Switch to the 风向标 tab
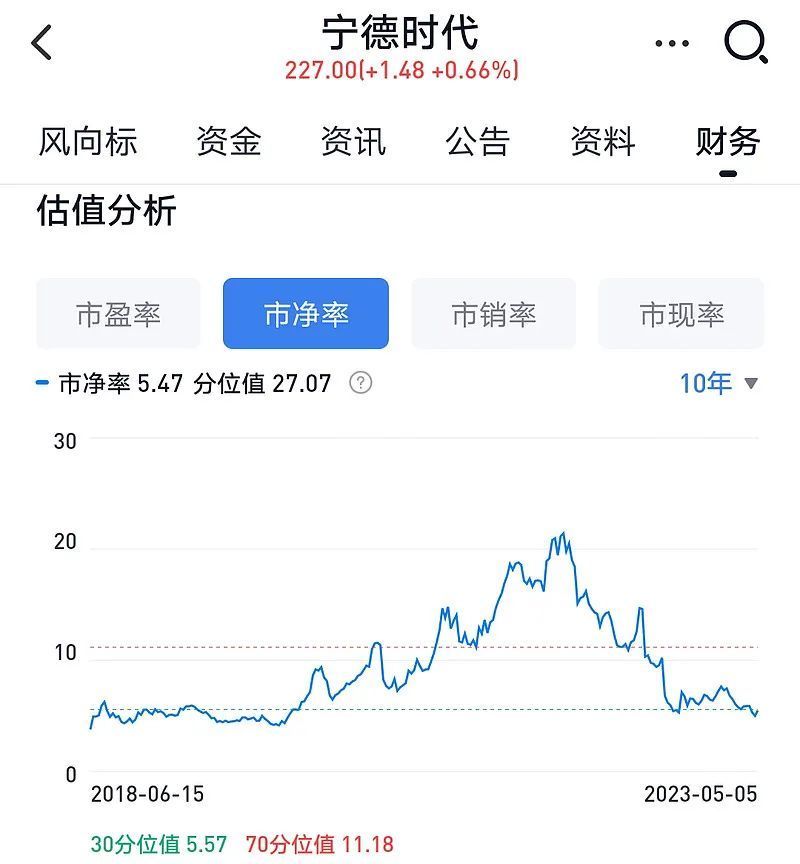The height and width of the screenshot is (864, 800). tap(87, 142)
